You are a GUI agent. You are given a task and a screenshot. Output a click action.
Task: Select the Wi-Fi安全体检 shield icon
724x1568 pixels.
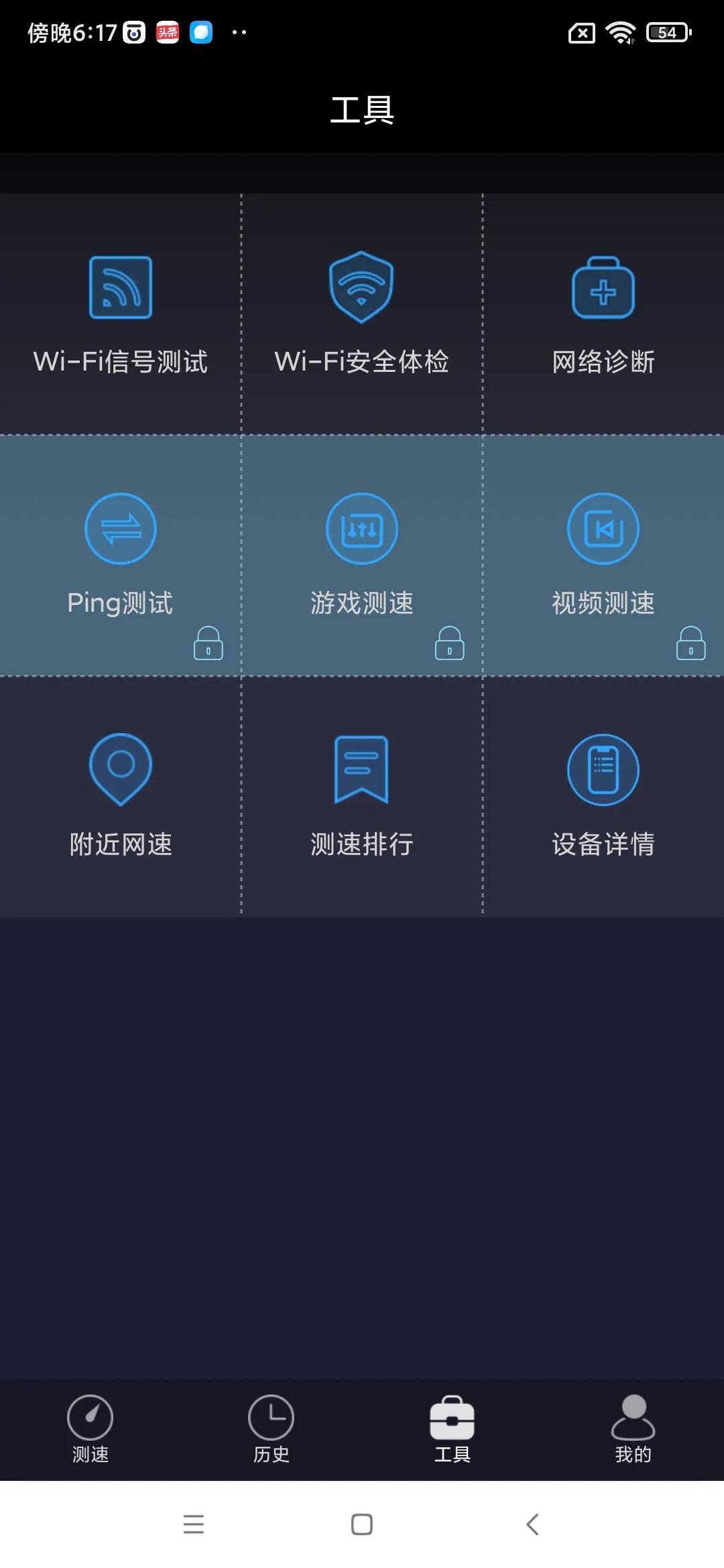[x=362, y=287]
